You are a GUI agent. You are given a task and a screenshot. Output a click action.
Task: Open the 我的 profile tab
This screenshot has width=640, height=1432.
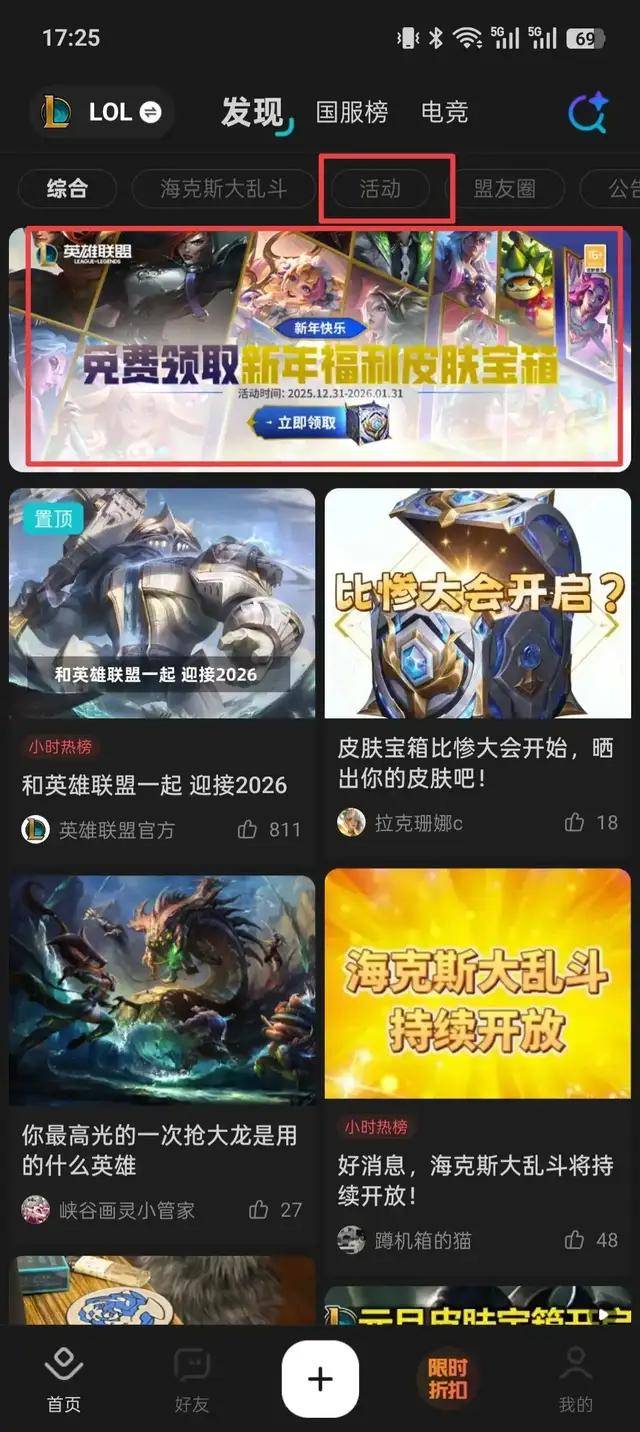click(x=575, y=1379)
